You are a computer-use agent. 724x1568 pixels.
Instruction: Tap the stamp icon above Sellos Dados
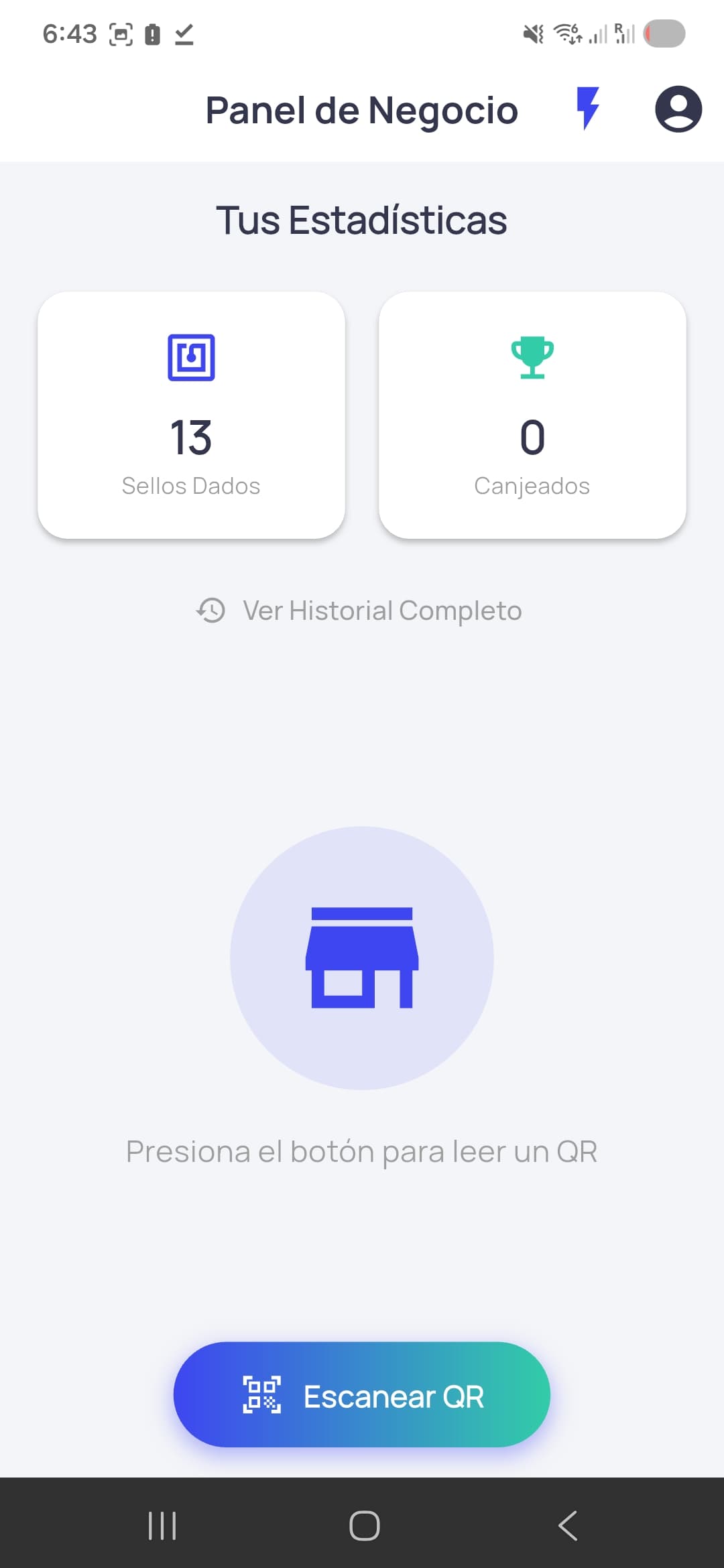click(192, 357)
